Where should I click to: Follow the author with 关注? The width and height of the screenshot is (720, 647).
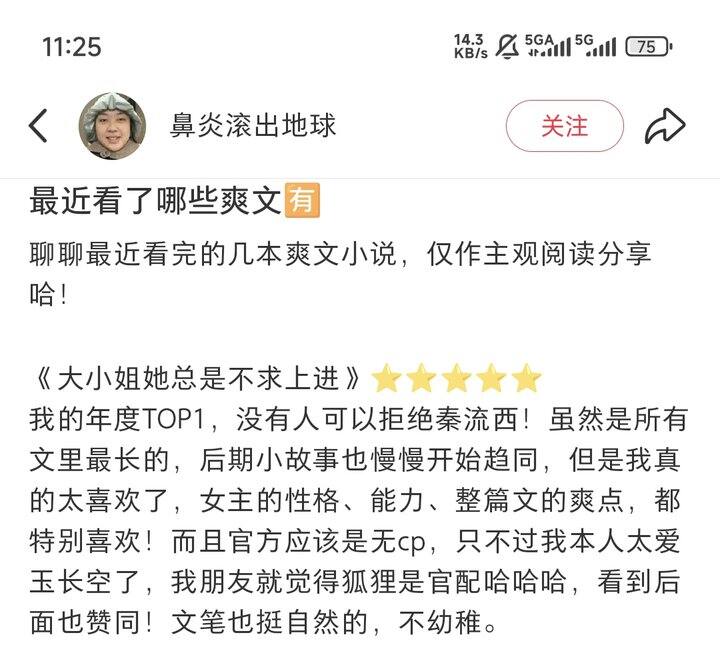(564, 126)
